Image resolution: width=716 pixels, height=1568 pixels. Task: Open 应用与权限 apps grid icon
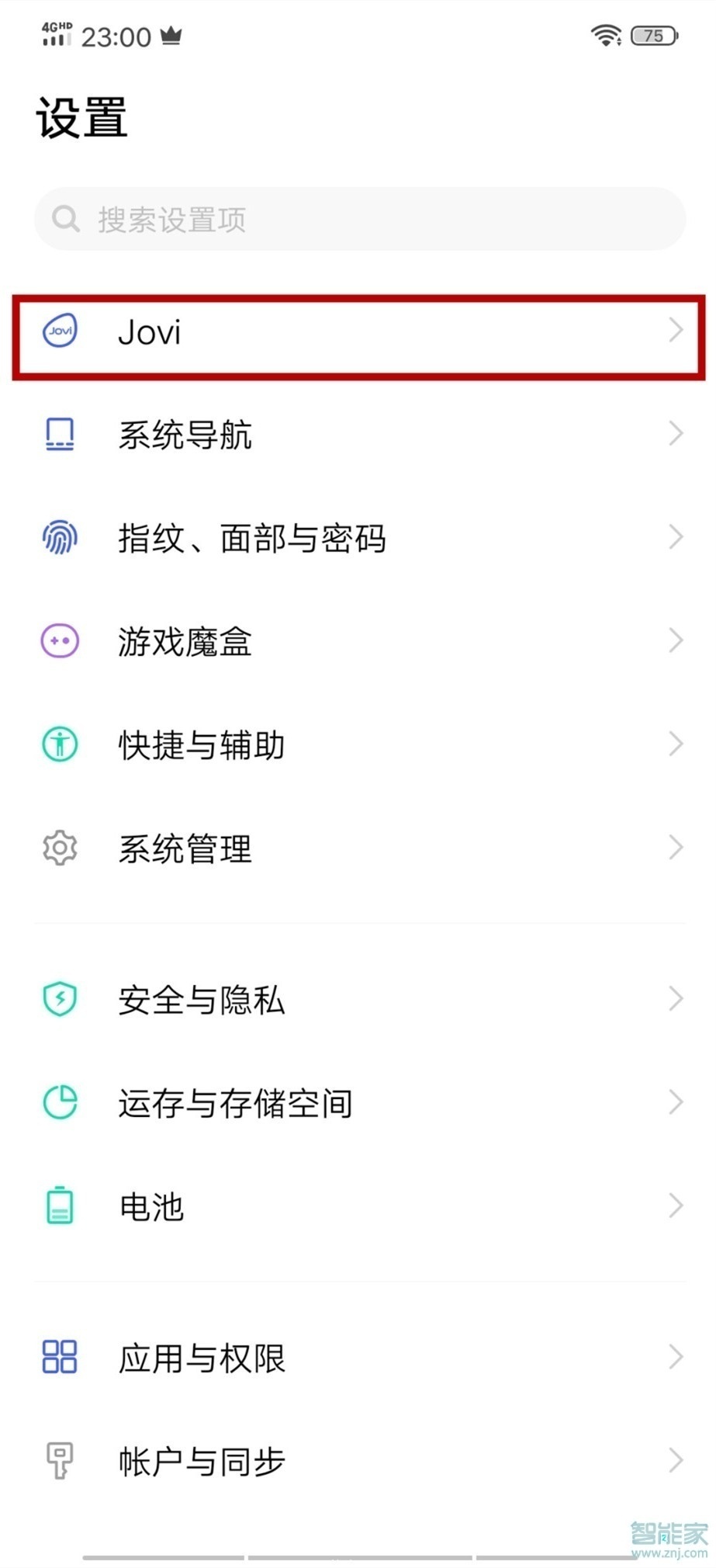coord(59,1357)
